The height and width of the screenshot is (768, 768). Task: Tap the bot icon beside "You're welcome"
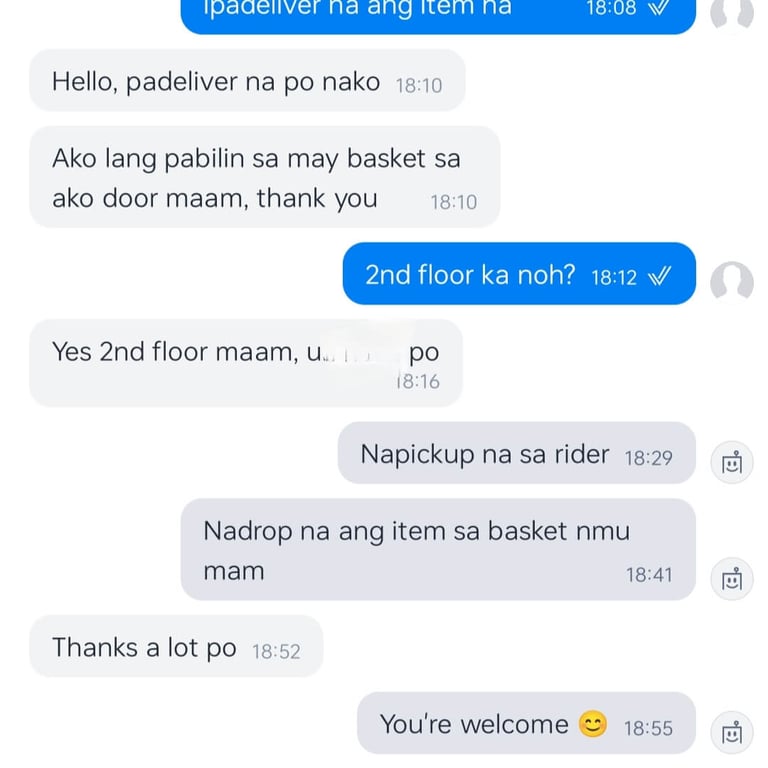pos(731,732)
